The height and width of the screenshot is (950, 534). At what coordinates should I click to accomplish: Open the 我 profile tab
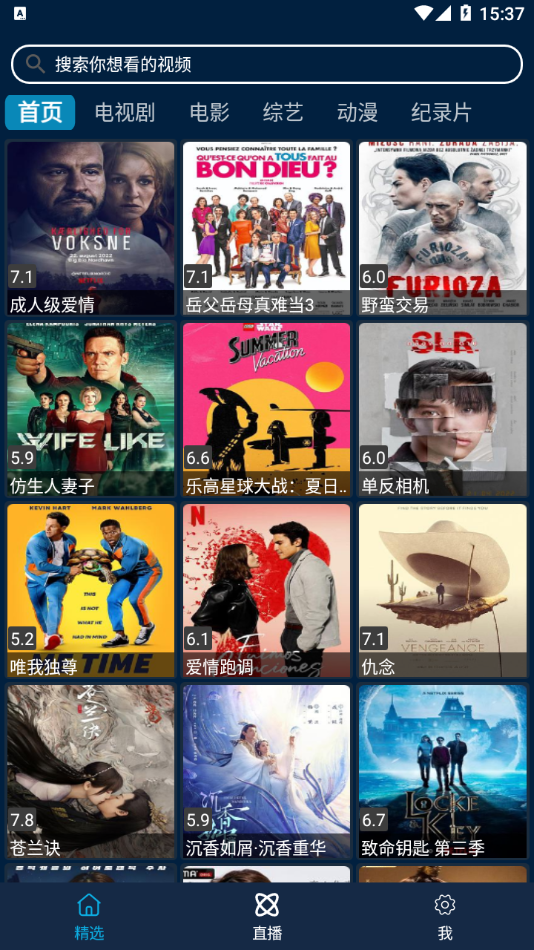(x=445, y=916)
